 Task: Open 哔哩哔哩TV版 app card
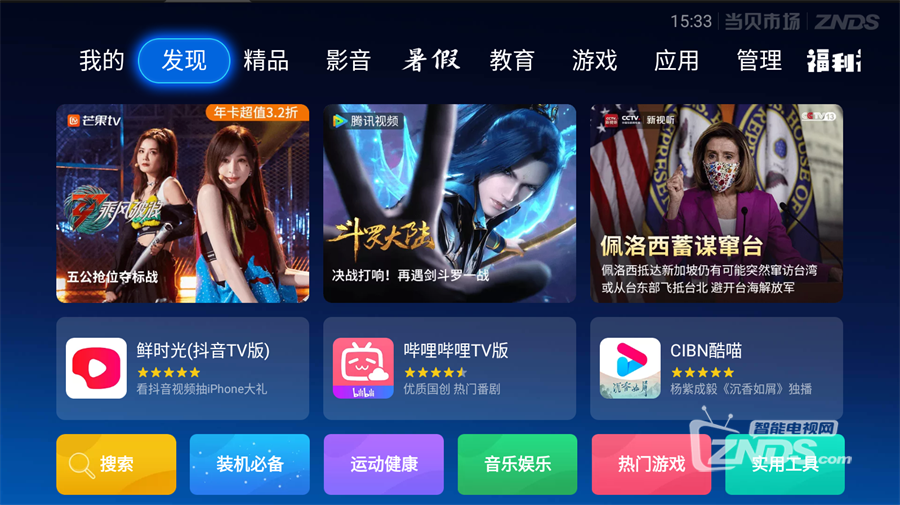[x=449, y=368]
